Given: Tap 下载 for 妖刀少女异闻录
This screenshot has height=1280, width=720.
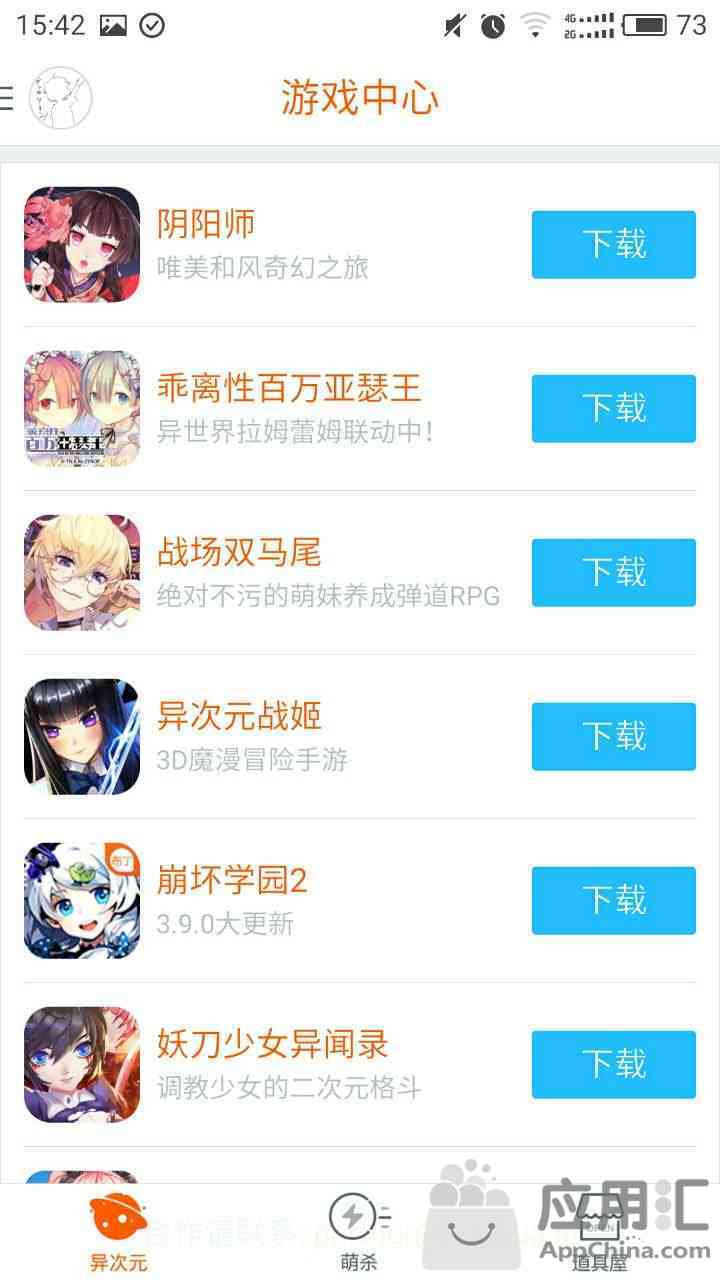Looking at the screenshot, I should click(613, 1064).
